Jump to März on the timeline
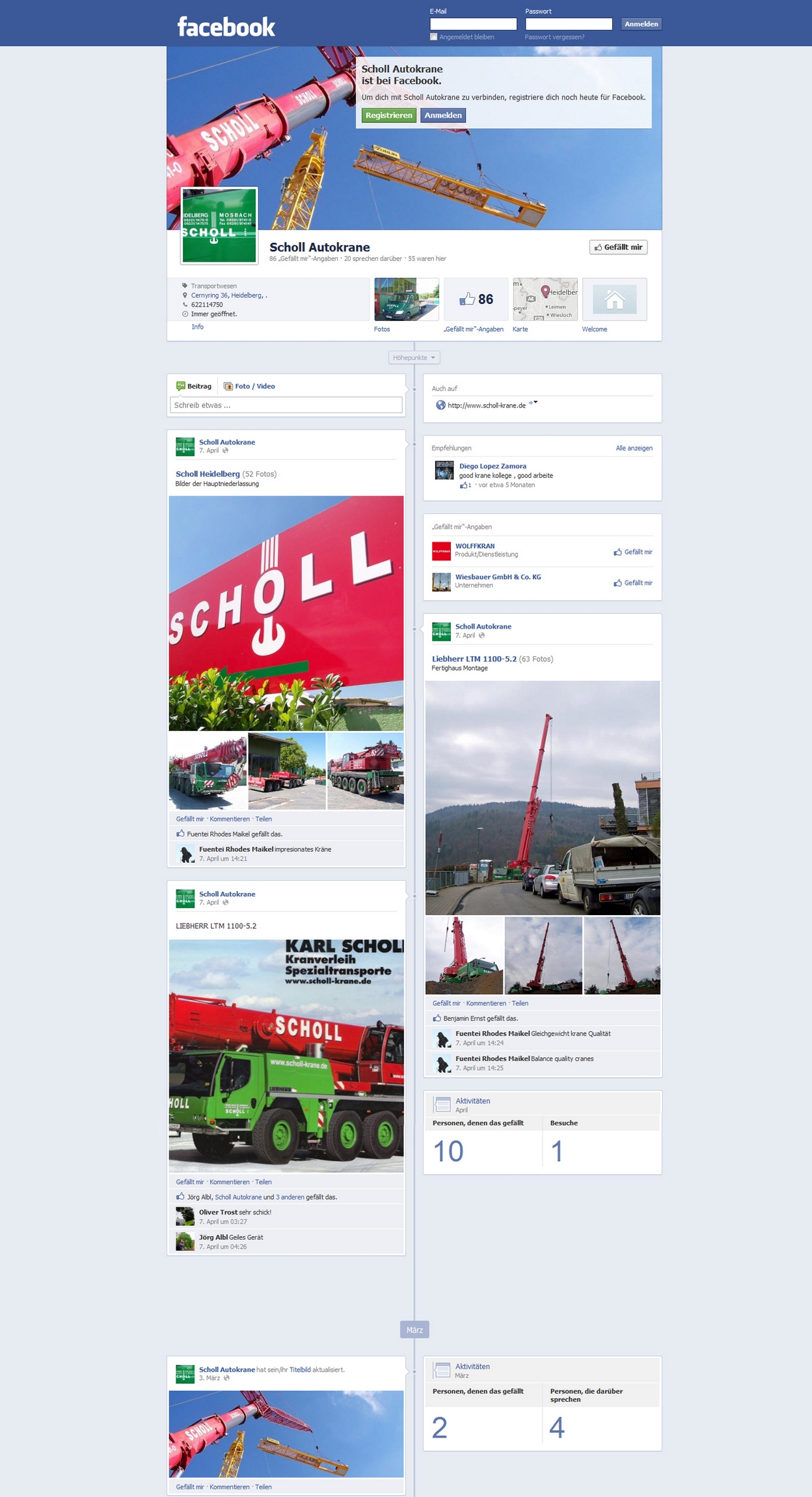This screenshot has width=812, height=1497. (414, 1330)
